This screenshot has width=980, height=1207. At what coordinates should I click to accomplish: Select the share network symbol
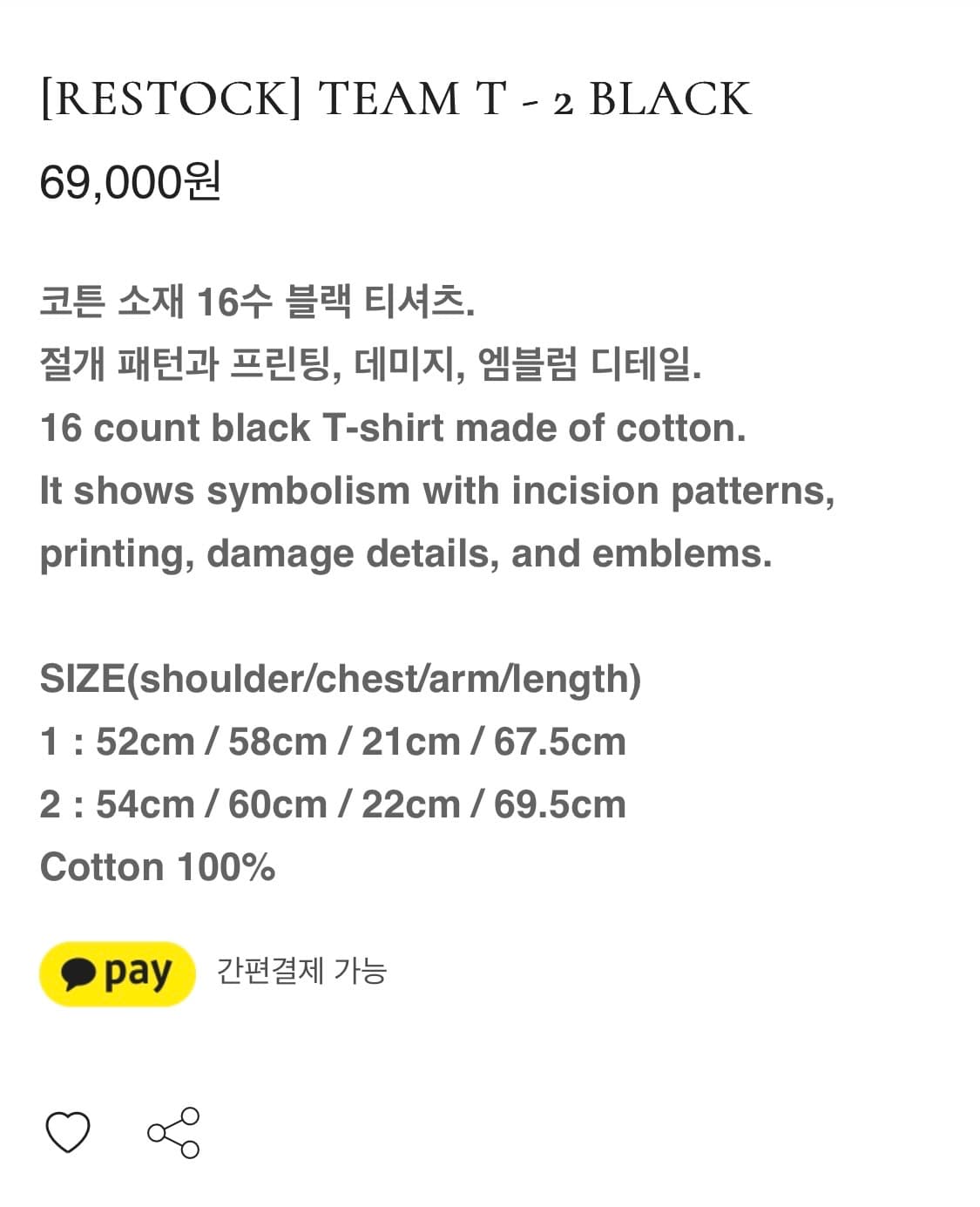coord(174,1135)
